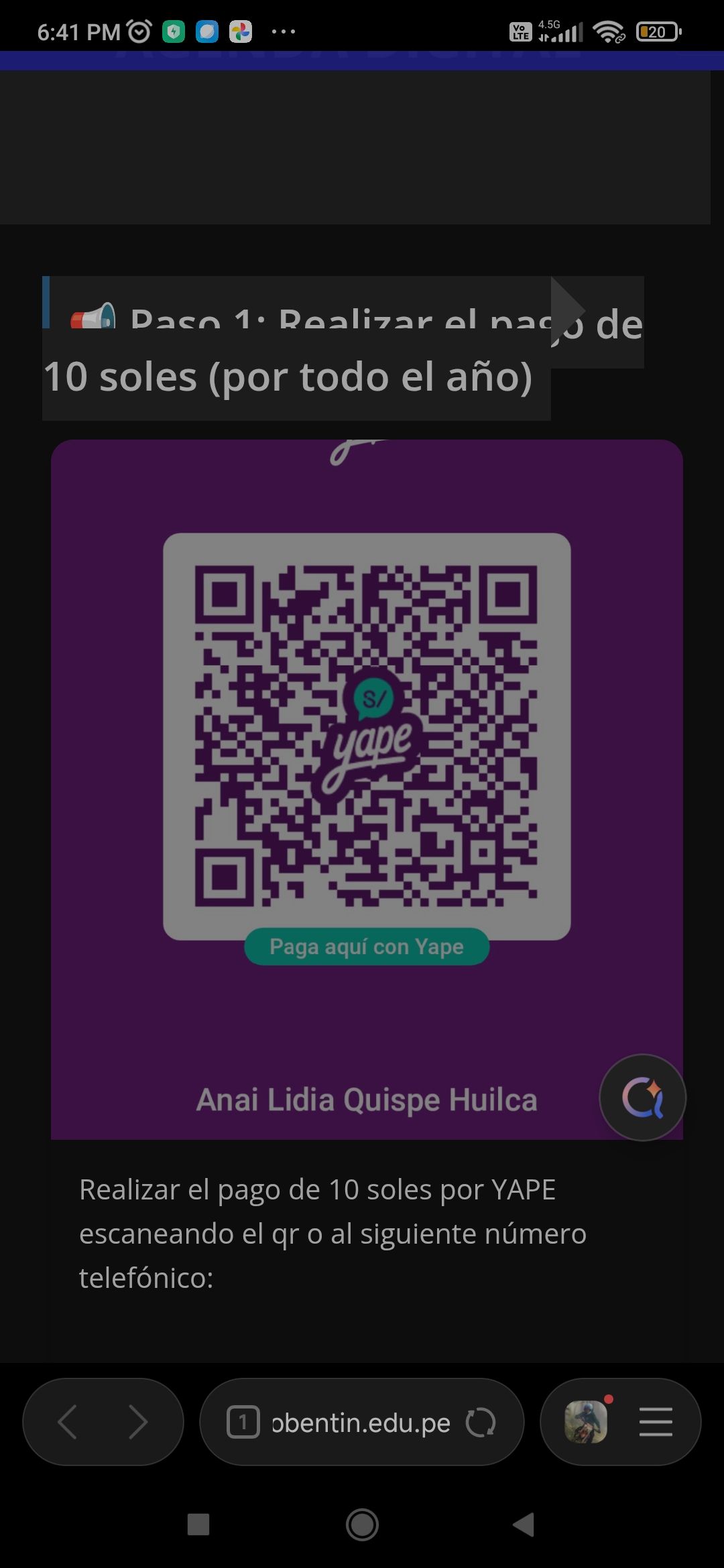Image resolution: width=724 pixels, height=1568 pixels.
Task: Tap the system home button
Action: click(362, 1525)
